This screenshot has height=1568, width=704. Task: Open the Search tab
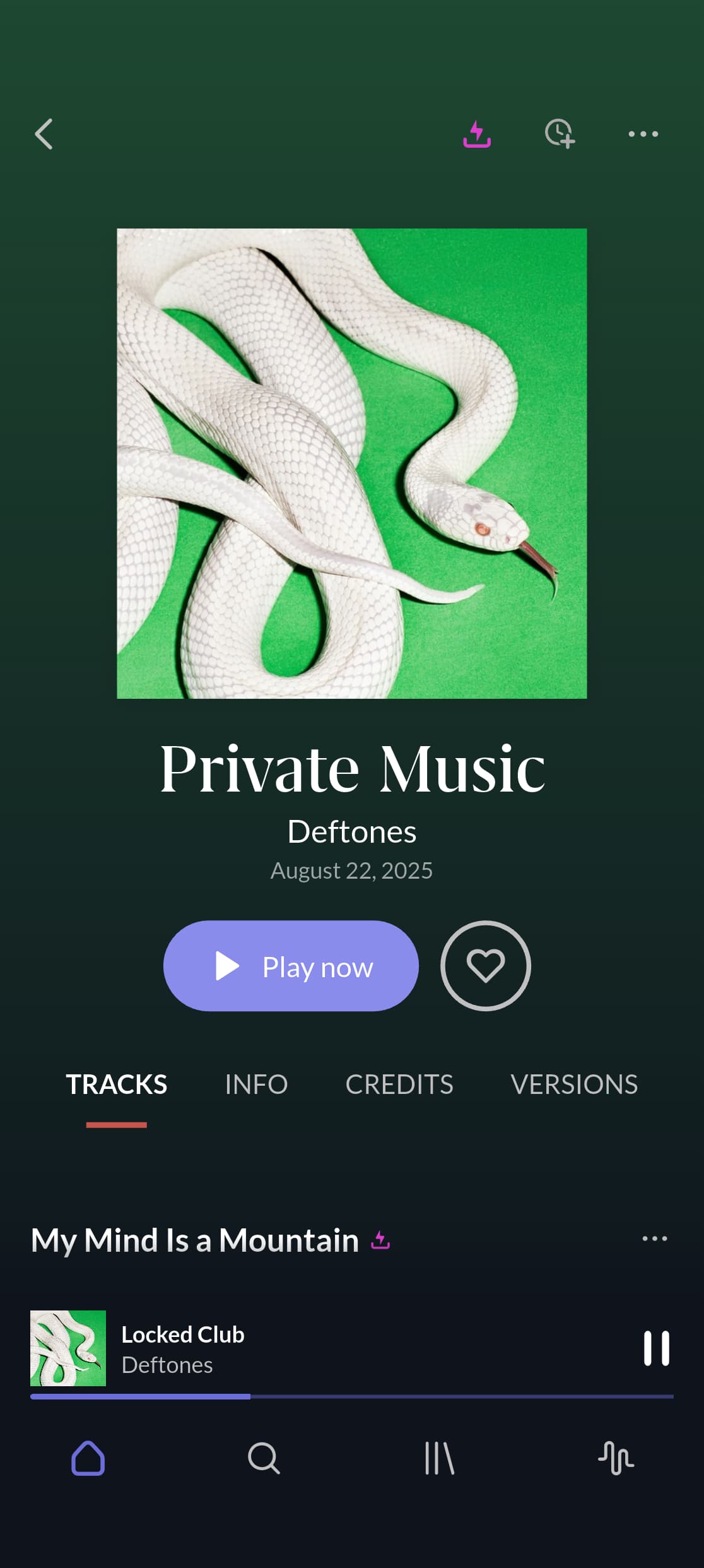tap(264, 1458)
